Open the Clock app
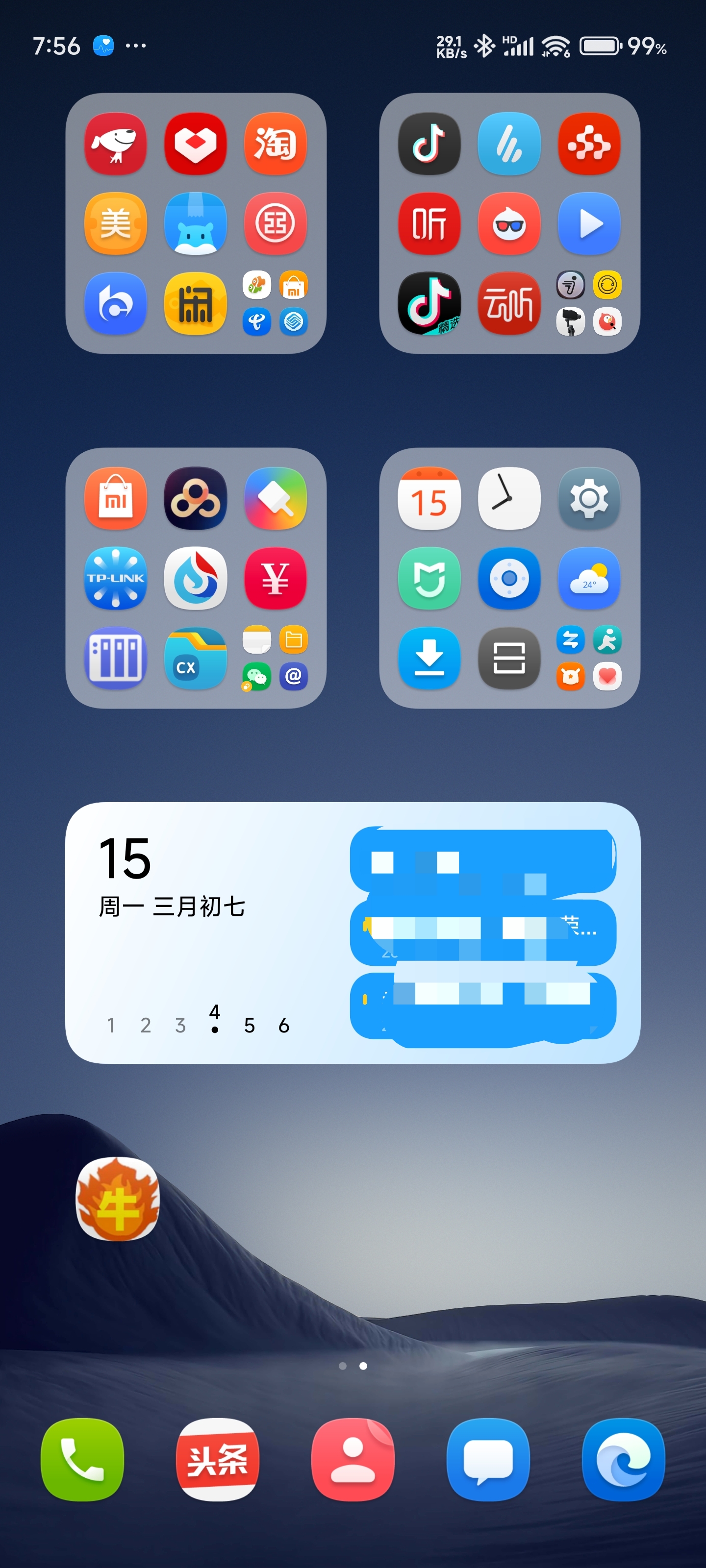 (509, 498)
